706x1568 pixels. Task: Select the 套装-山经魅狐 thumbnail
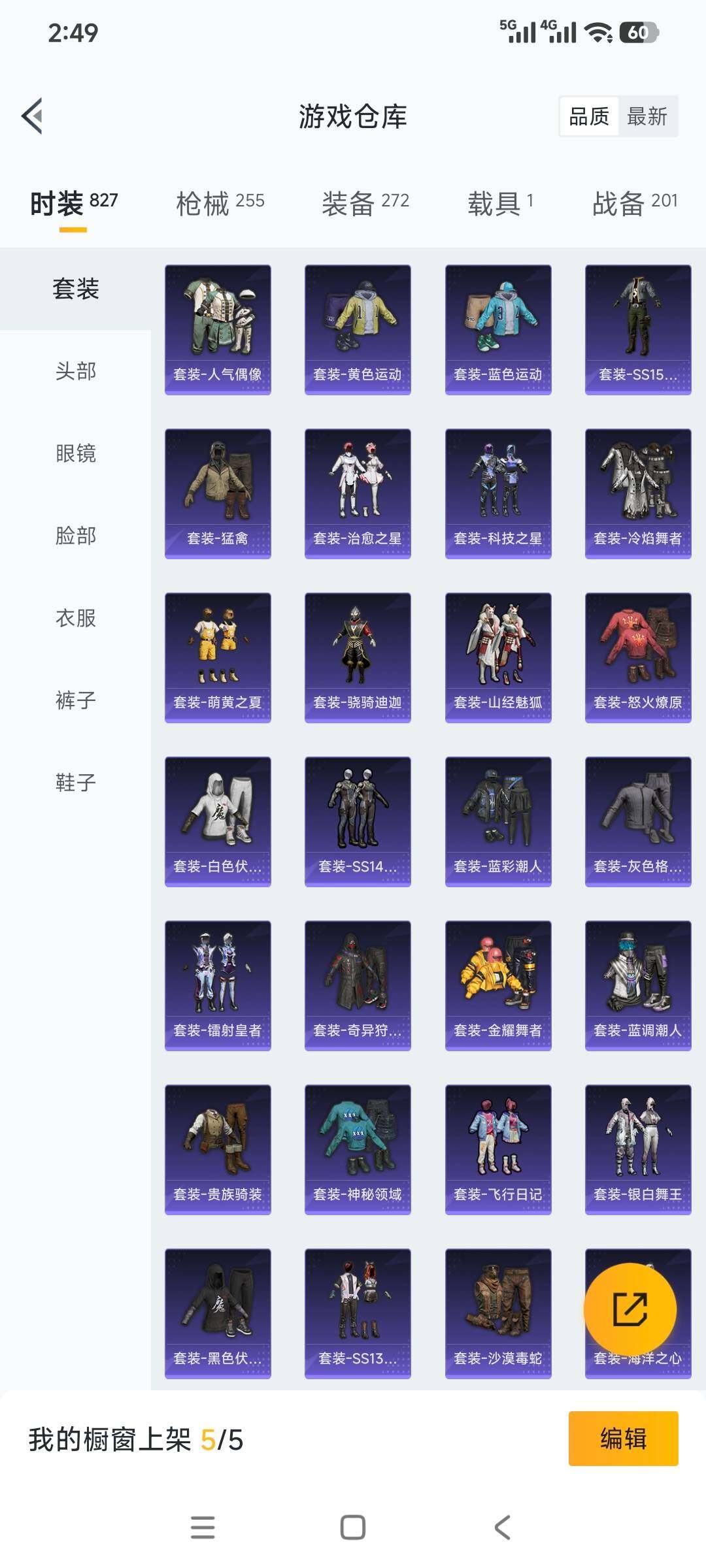[498, 657]
